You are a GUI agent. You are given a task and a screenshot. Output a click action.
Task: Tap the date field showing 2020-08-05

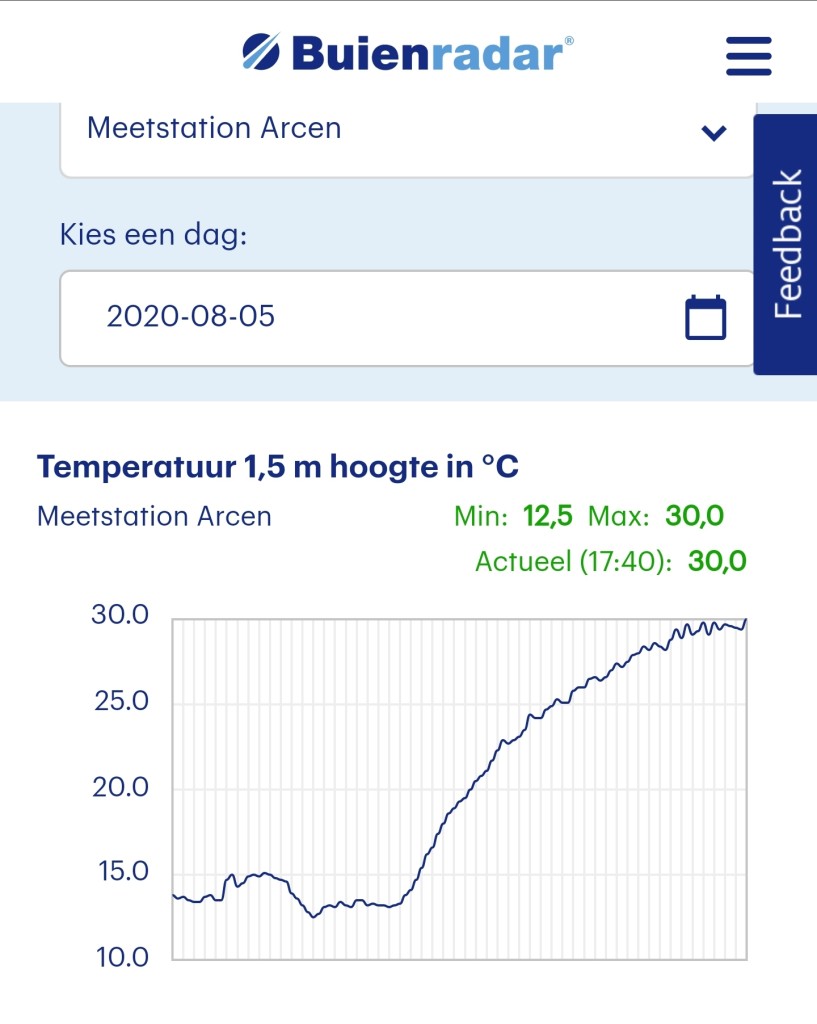(408, 319)
